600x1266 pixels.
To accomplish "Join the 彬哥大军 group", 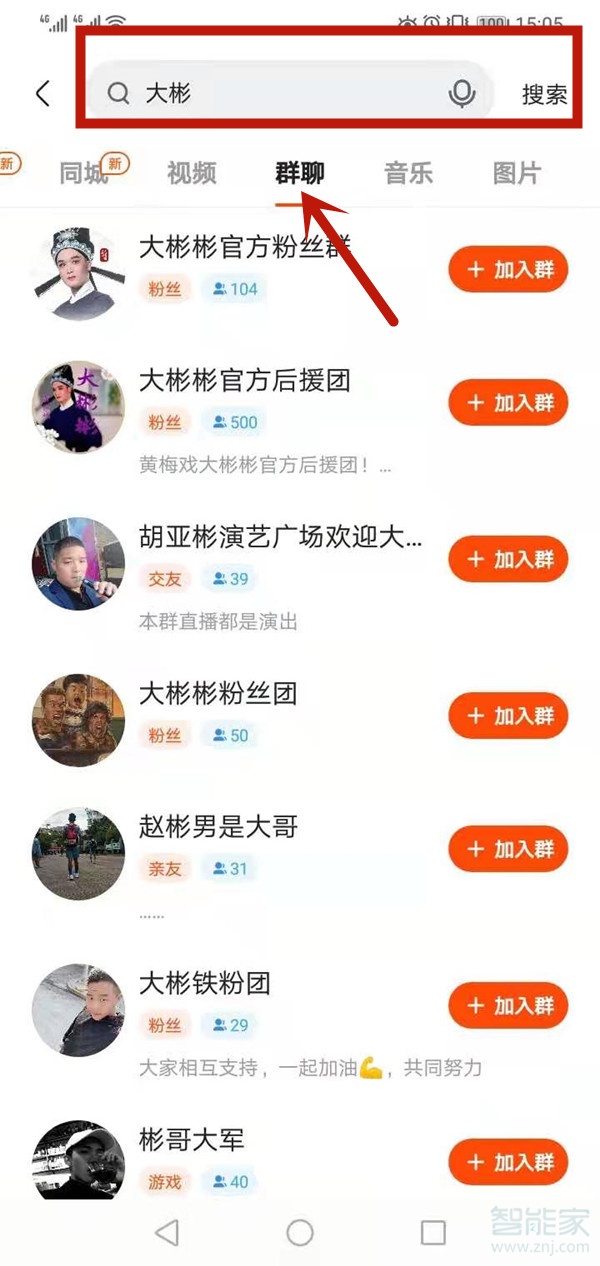I will click(x=508, y=1162).
